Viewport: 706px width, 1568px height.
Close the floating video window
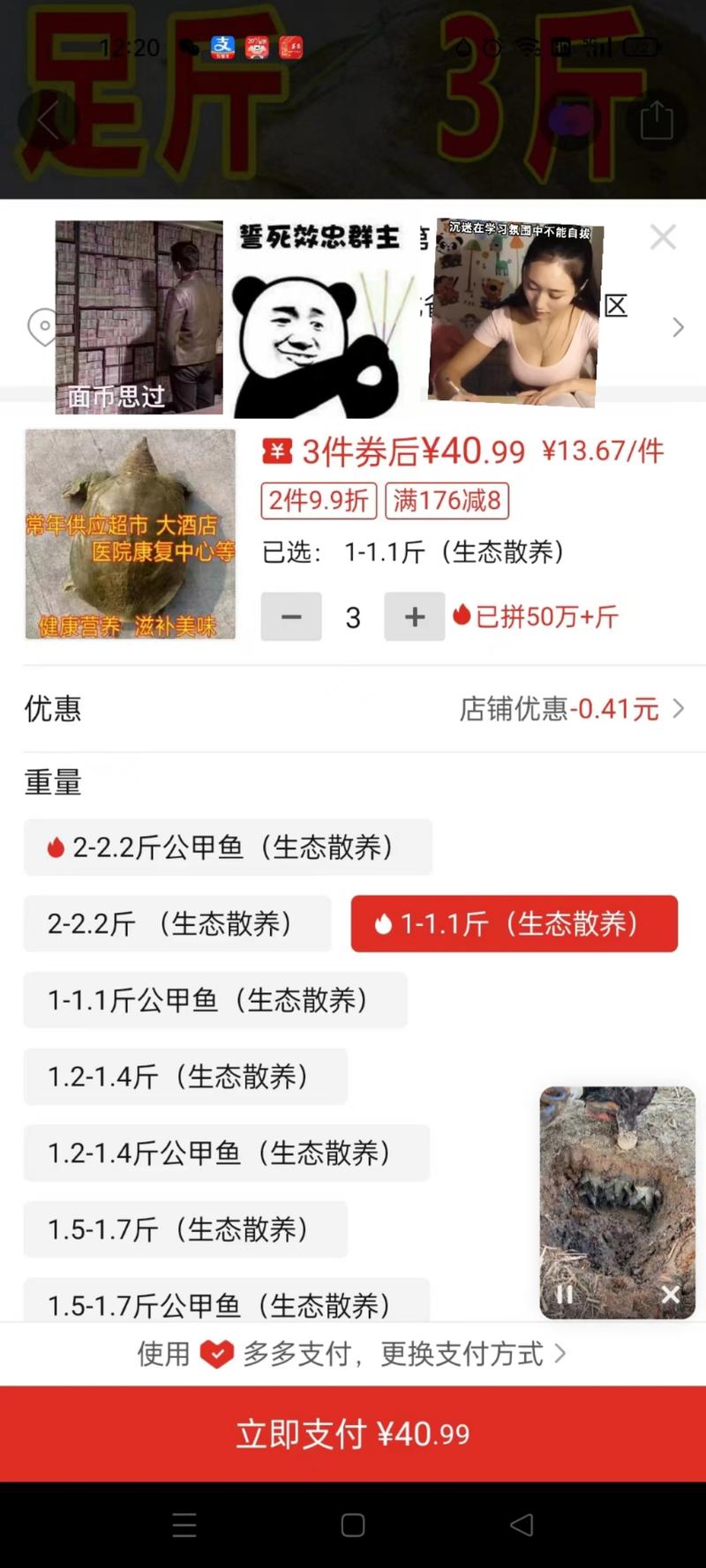(x=671, y=1294)
